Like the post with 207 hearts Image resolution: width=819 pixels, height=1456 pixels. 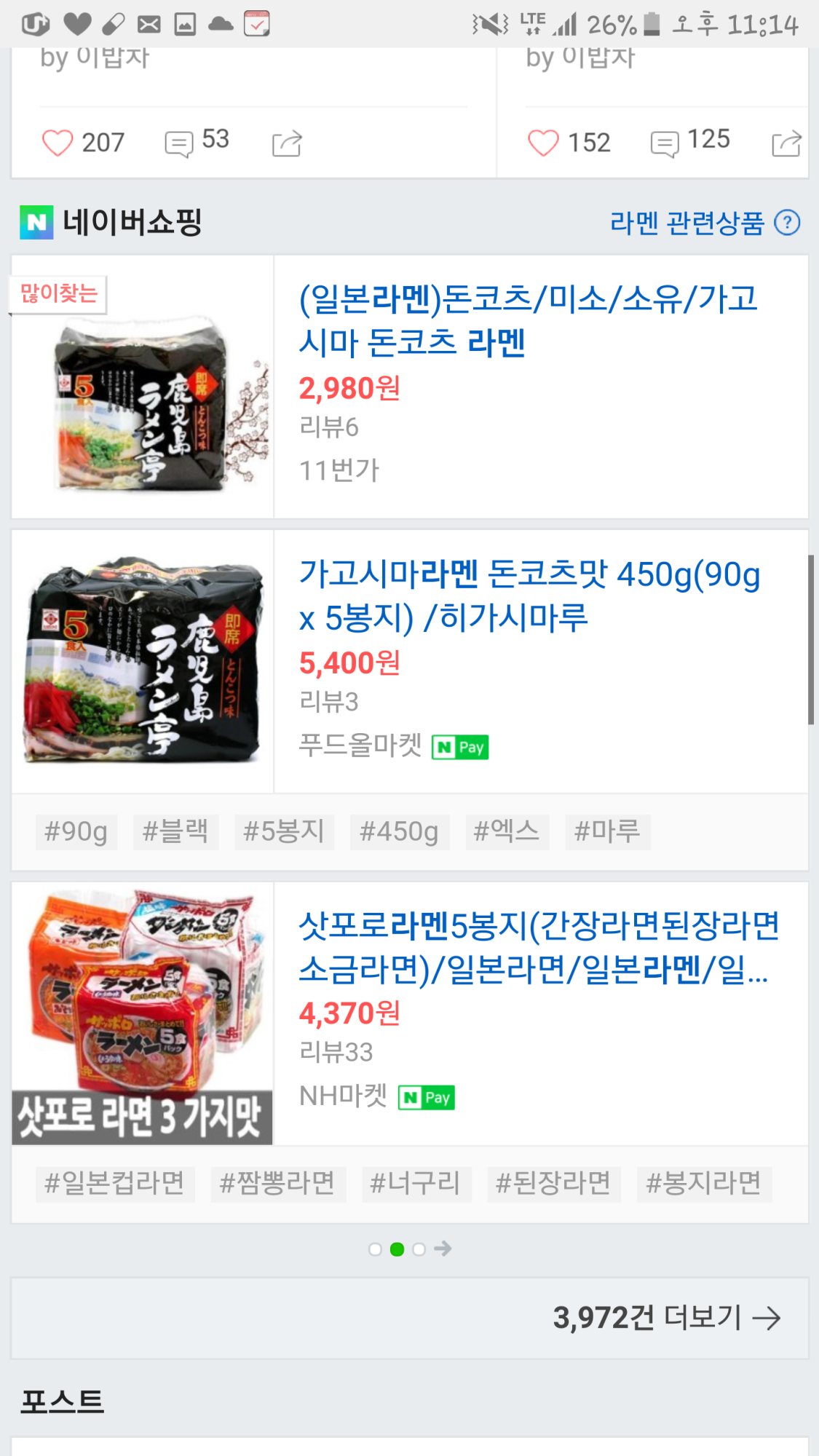pyautogui.click(x=58, y=143)
